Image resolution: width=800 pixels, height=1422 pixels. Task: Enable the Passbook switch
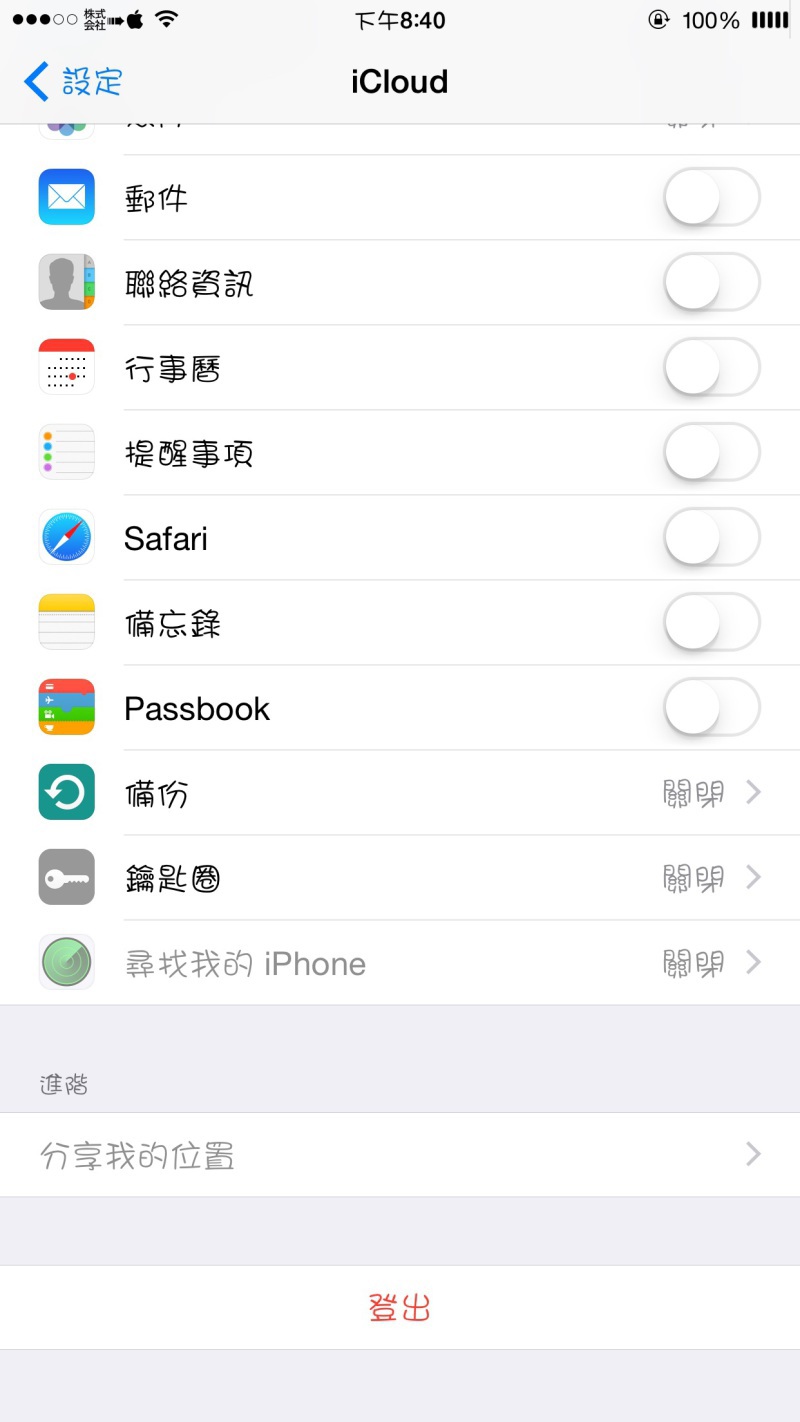pyautogui.click(x=712, y=708)
